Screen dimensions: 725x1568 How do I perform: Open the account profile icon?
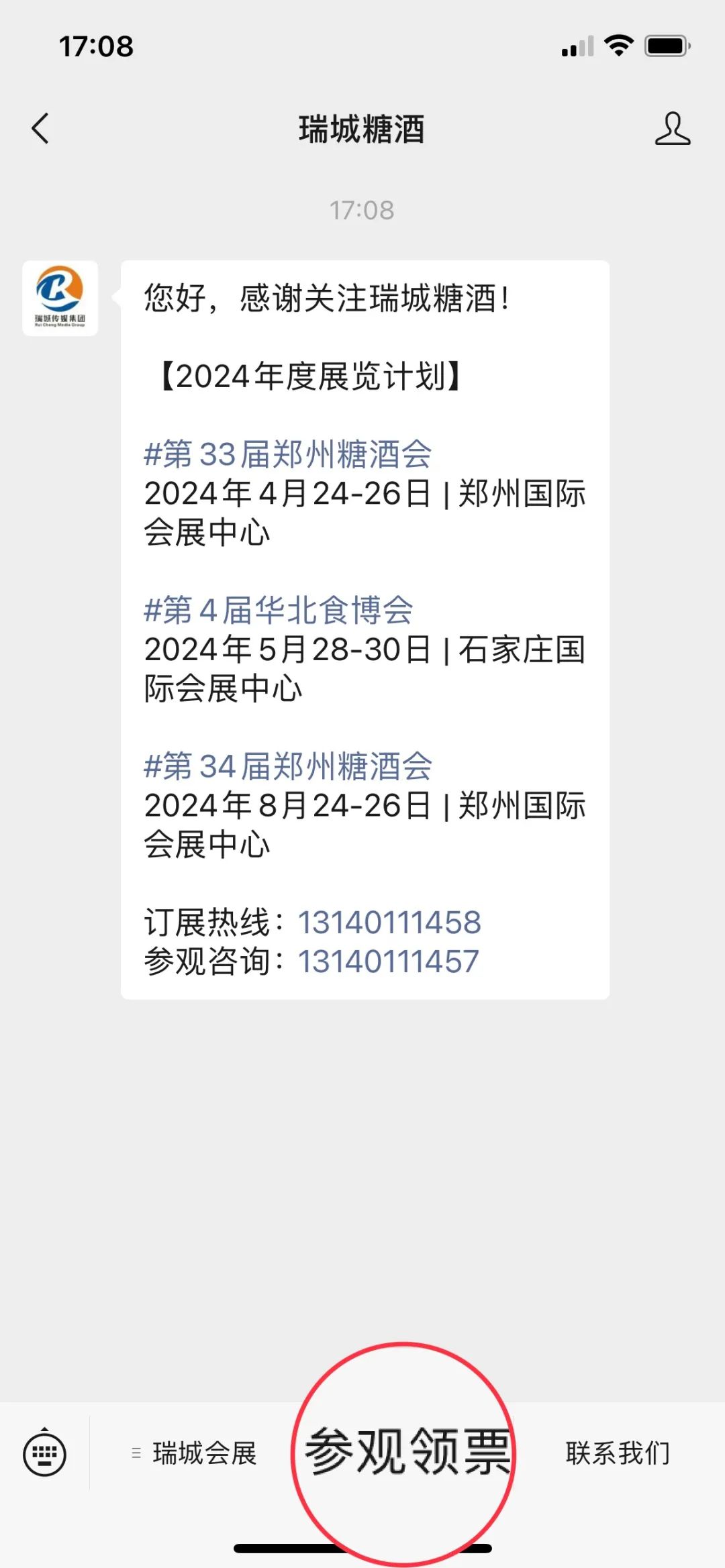672,128
